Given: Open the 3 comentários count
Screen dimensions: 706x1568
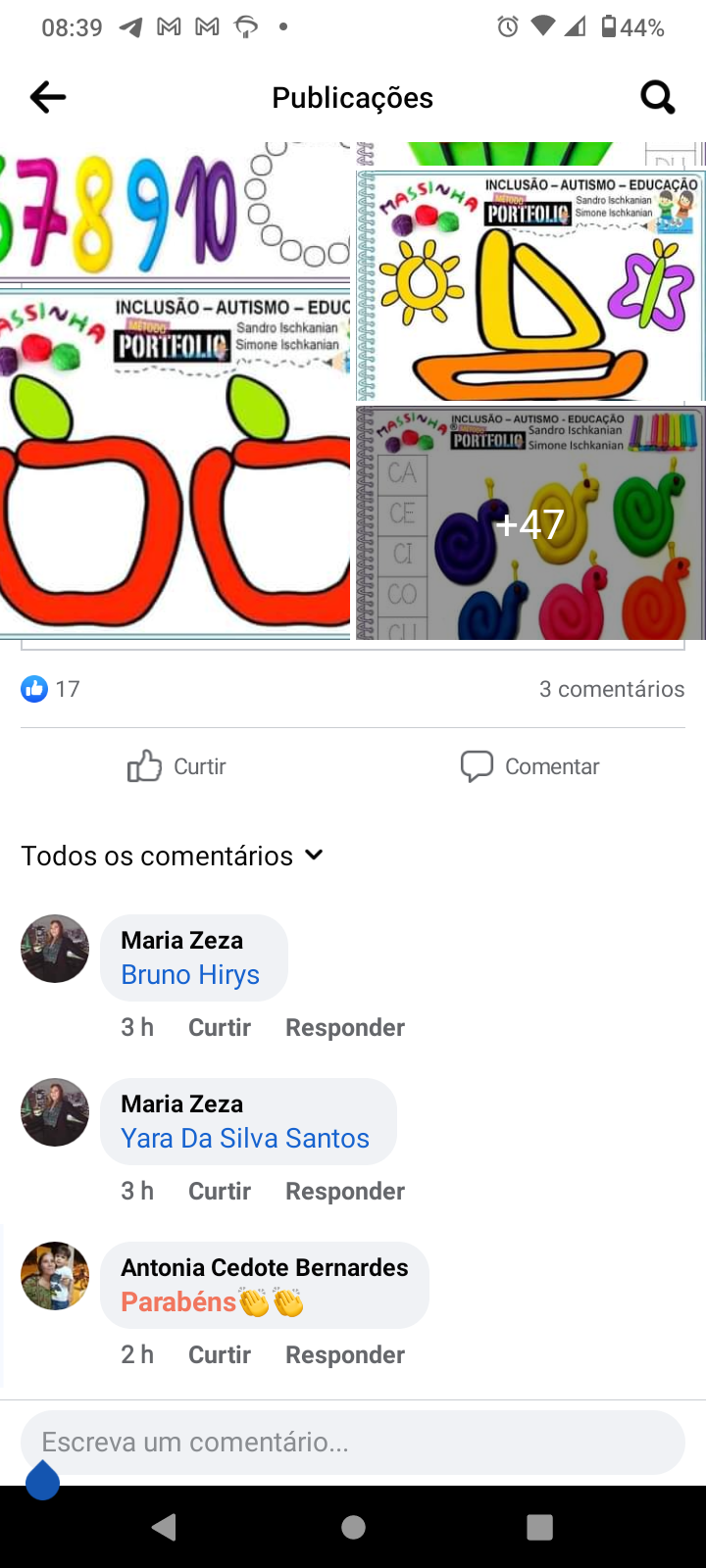Looking at the screenshot, I should click(x=611, y=689).
